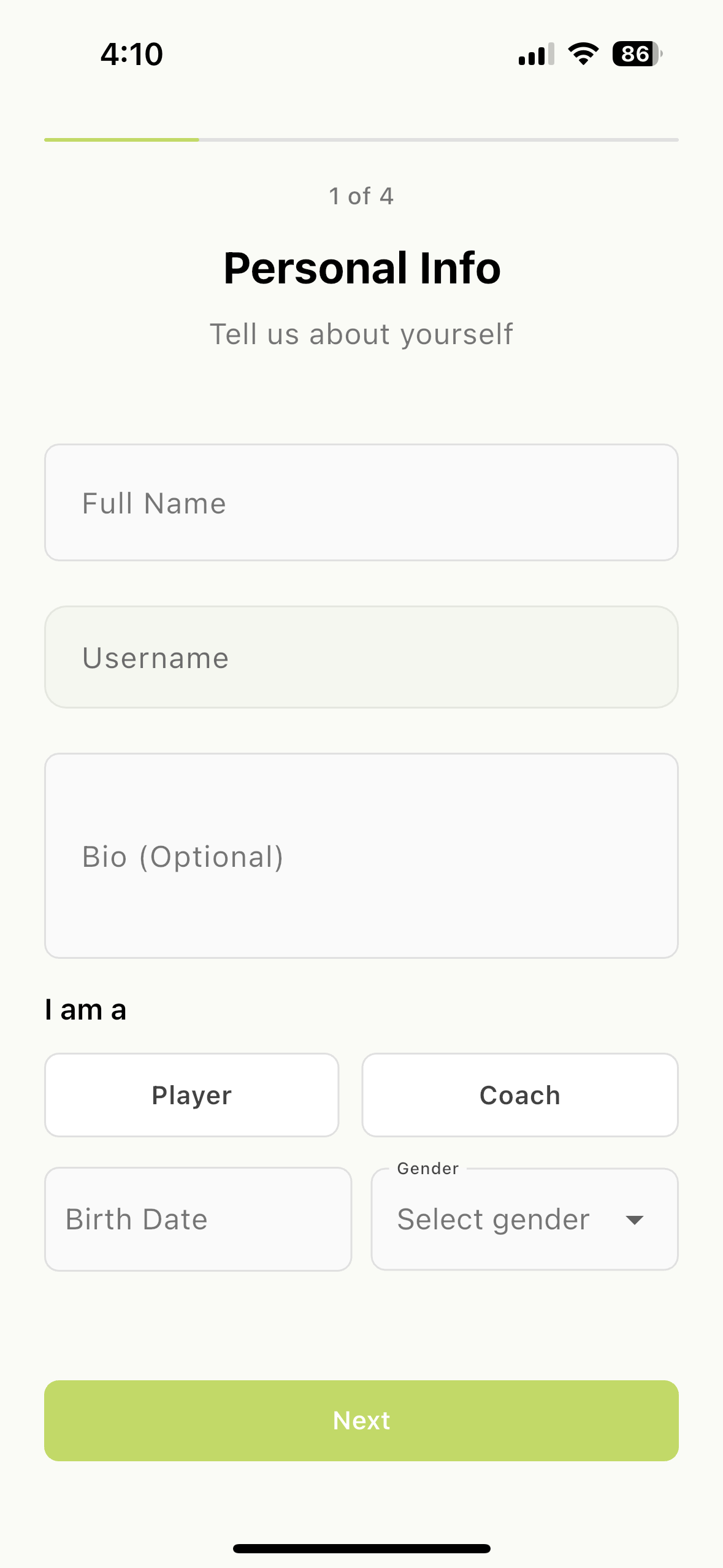Continue with the Next button
The height and width of the screenshot is (1568, 723).
pos(361,1420)
